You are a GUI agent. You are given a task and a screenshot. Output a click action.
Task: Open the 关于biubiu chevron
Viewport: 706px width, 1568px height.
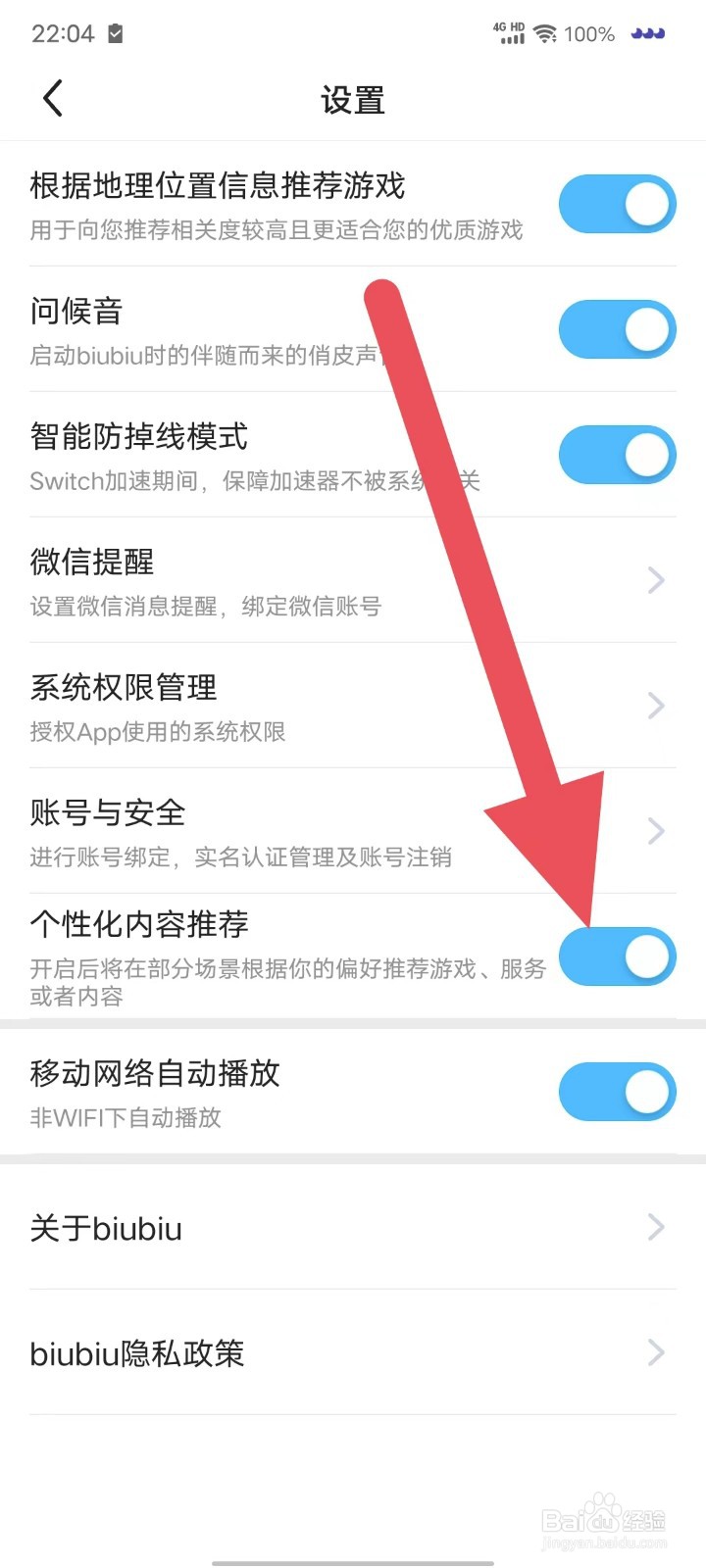[x=655, y=1227]
